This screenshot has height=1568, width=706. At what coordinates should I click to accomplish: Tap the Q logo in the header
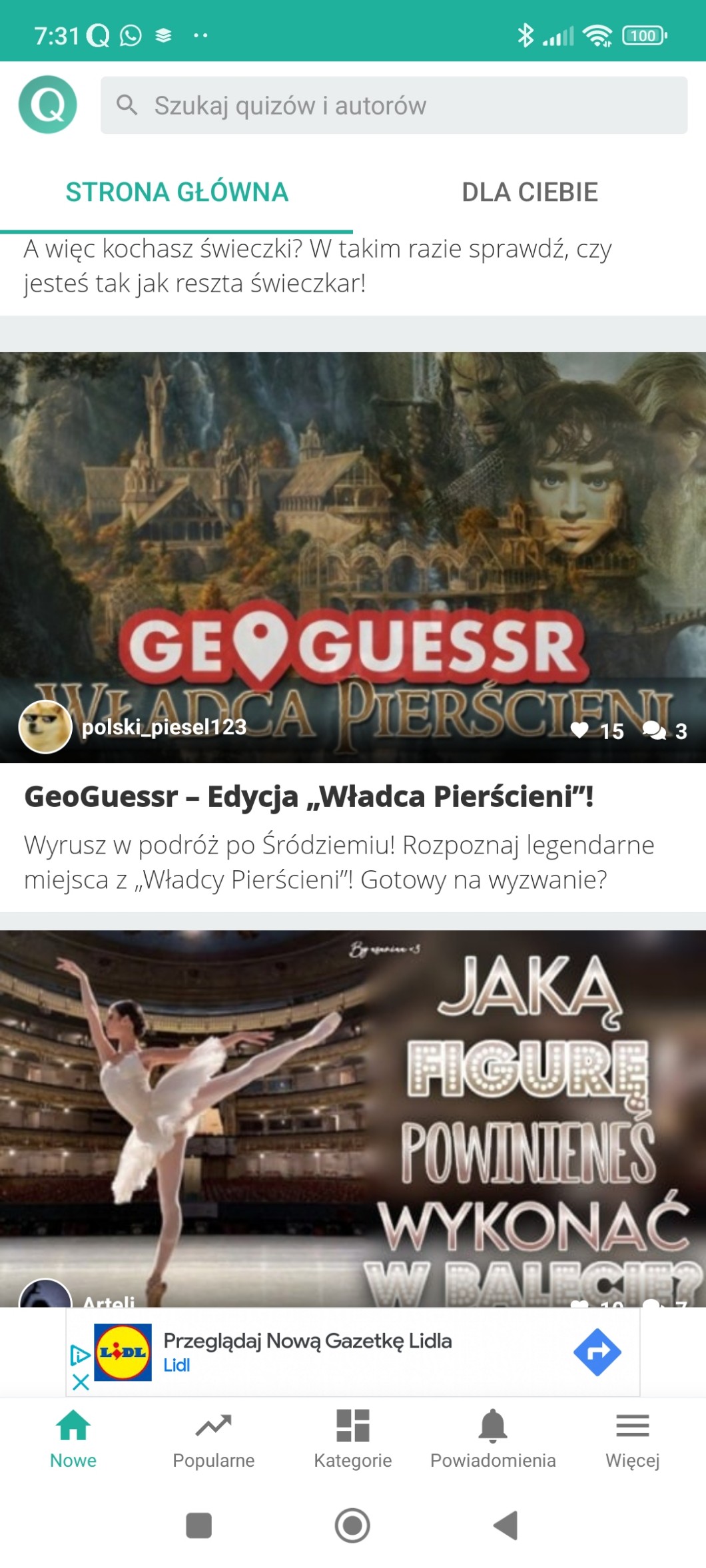click(x=47, y=105)
